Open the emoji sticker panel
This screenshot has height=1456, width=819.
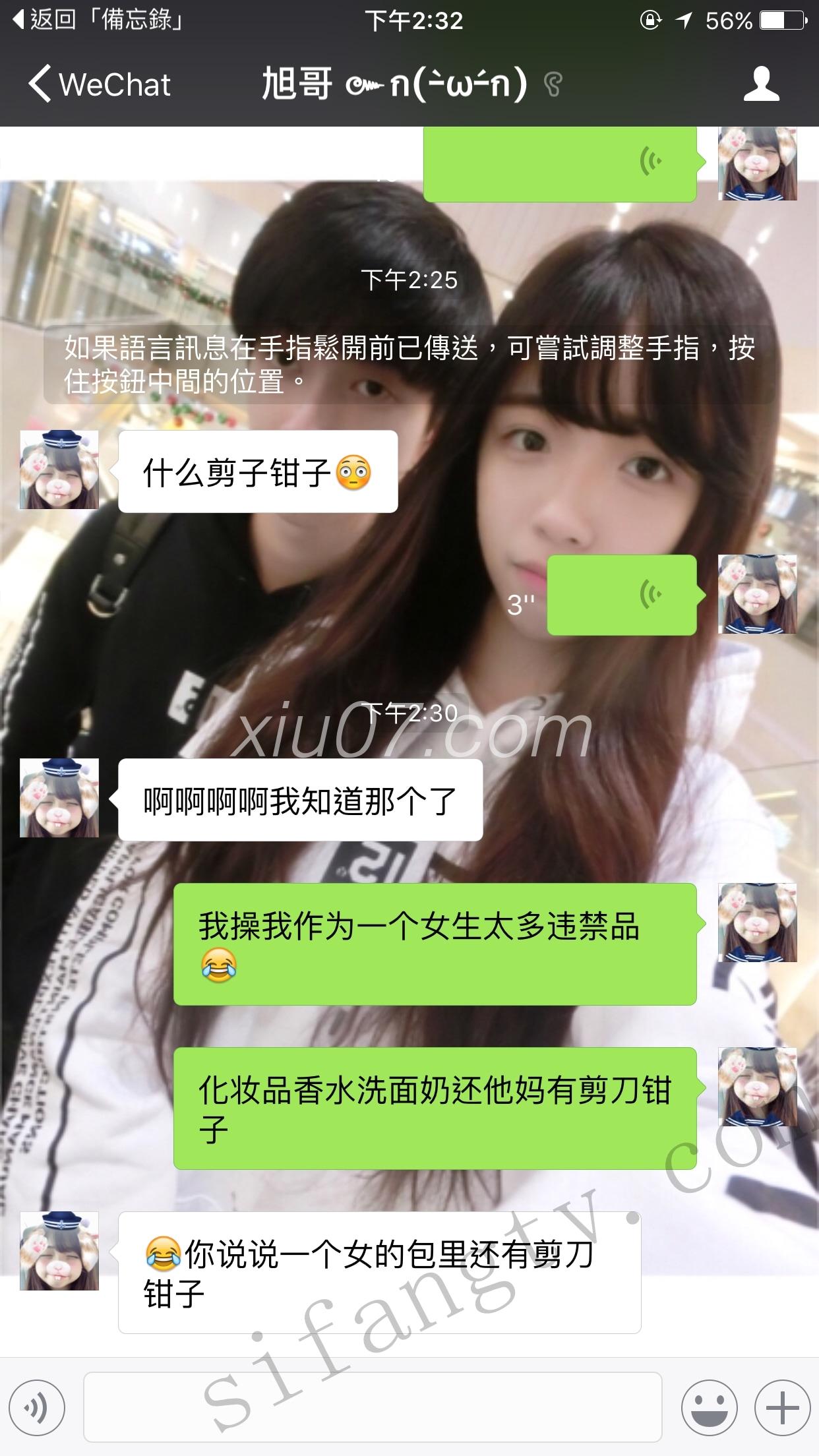click(709, 1407)
